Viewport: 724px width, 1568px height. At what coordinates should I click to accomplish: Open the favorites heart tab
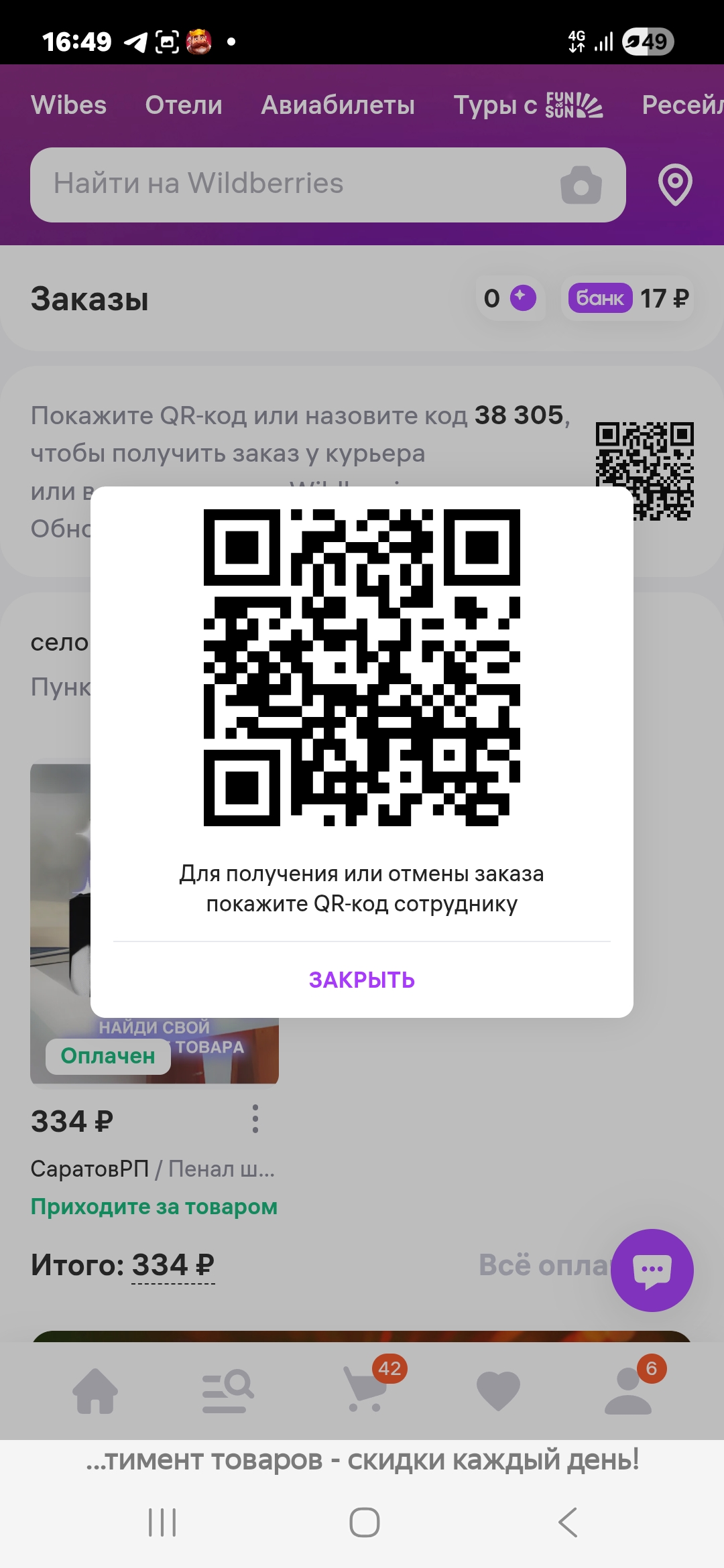[498, 1390]
